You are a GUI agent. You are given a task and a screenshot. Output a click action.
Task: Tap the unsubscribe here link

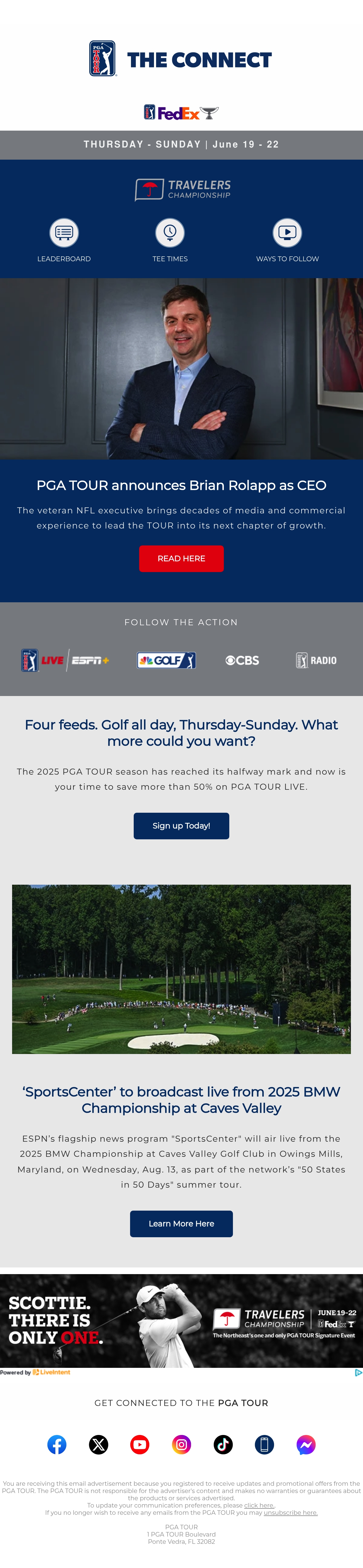(x=290, y=1513)
